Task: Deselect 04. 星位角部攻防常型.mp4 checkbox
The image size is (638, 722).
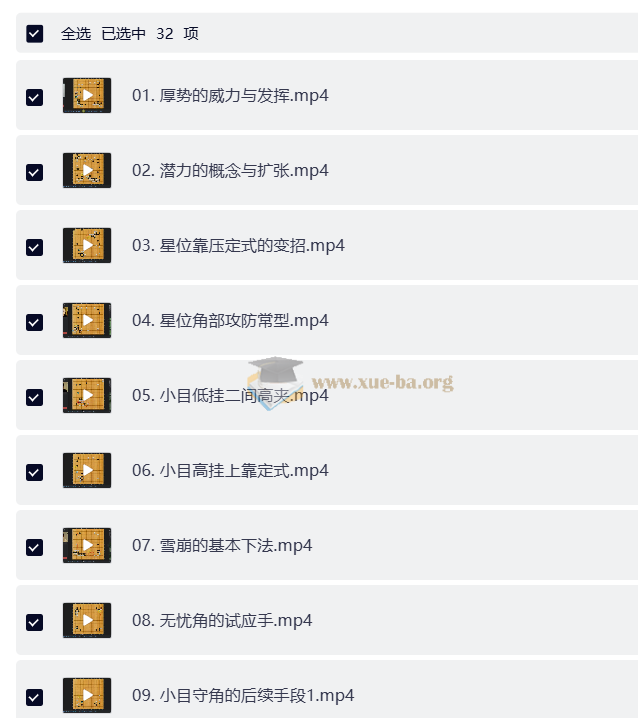Action: point(35,322)
